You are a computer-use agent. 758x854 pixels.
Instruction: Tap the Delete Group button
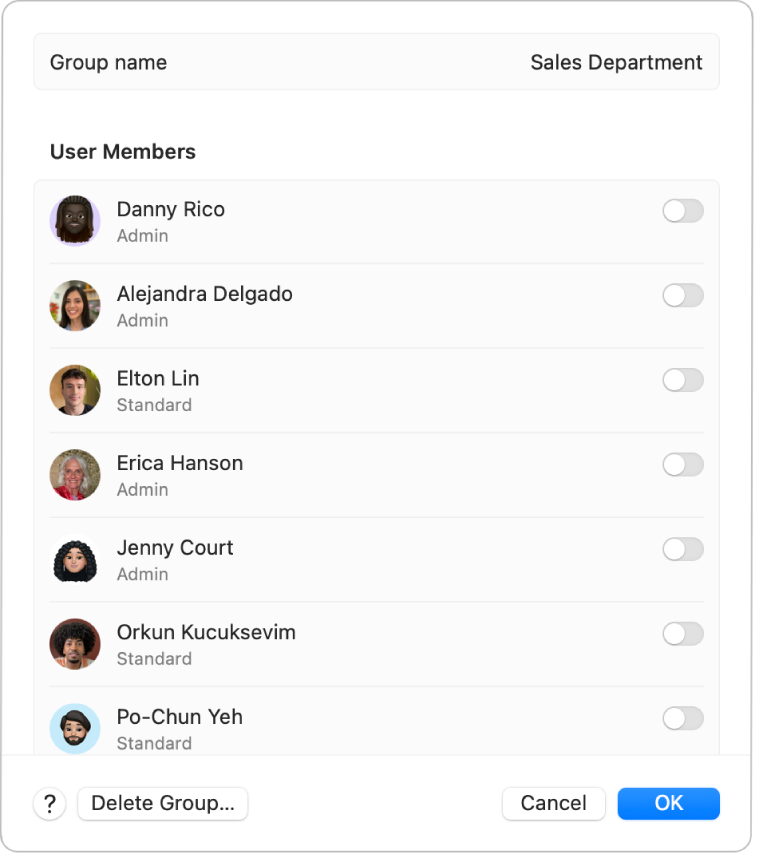162,803
